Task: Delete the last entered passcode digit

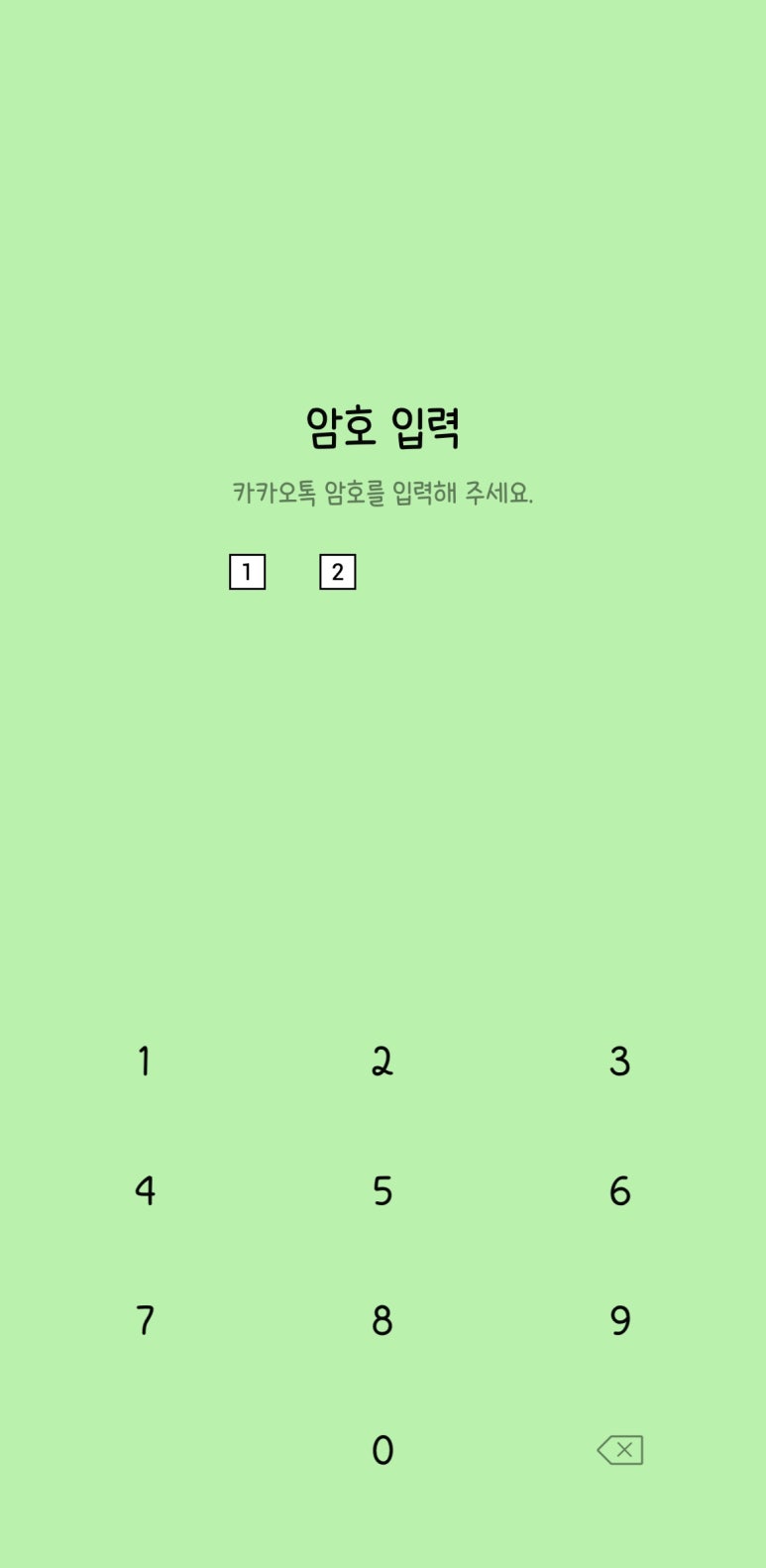Action: tap(620, 1450)
